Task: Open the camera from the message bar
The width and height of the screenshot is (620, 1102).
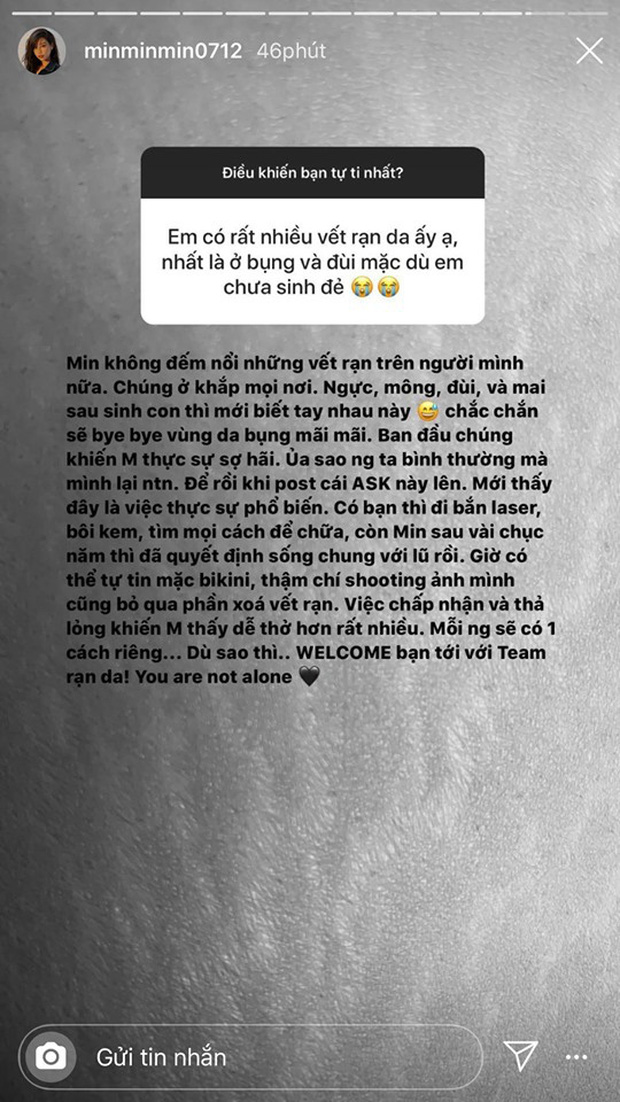Action: 49,1056
